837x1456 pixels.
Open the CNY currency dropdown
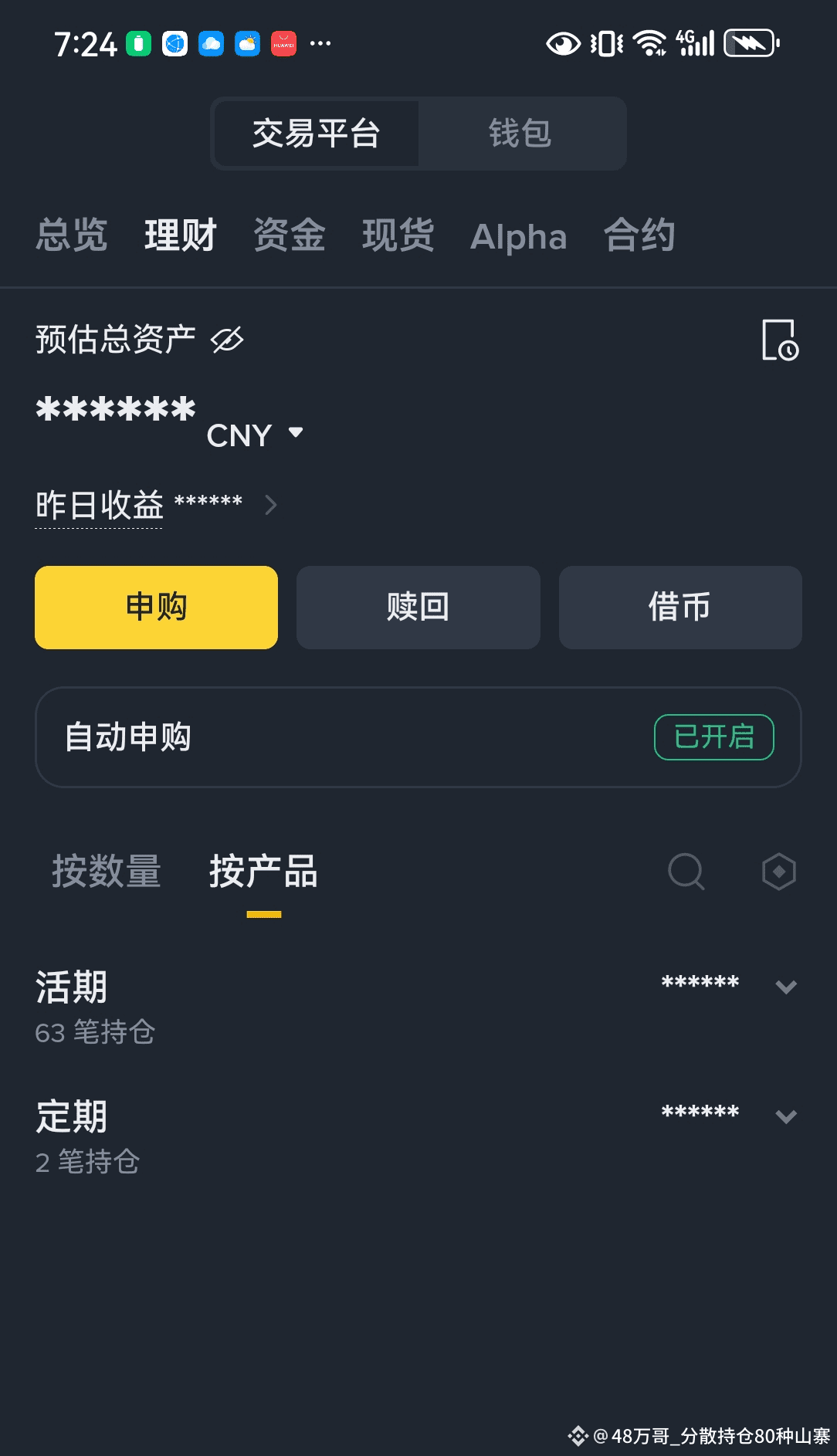click(256, 435)
